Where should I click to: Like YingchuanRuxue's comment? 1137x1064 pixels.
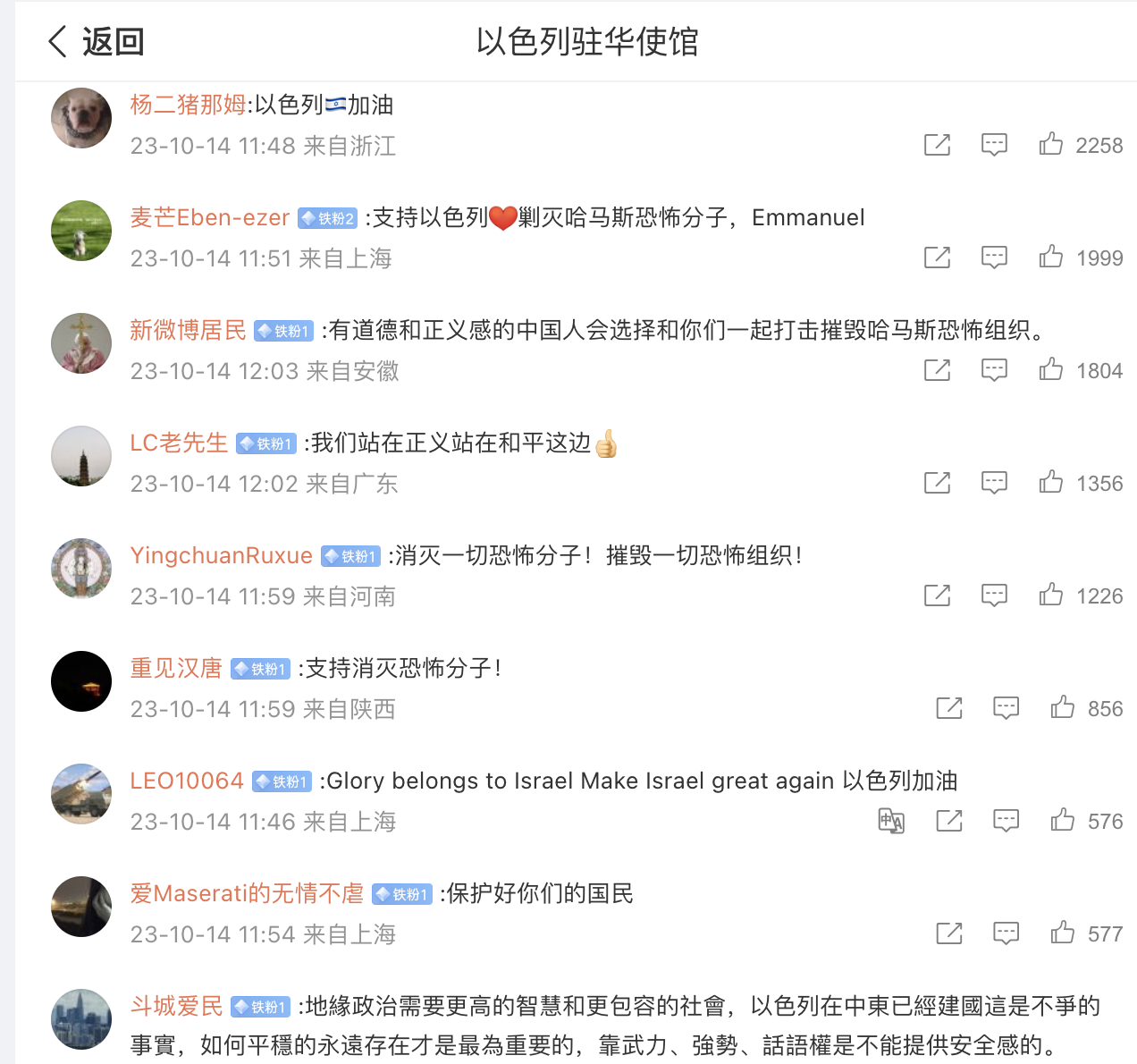[1051, 595]
